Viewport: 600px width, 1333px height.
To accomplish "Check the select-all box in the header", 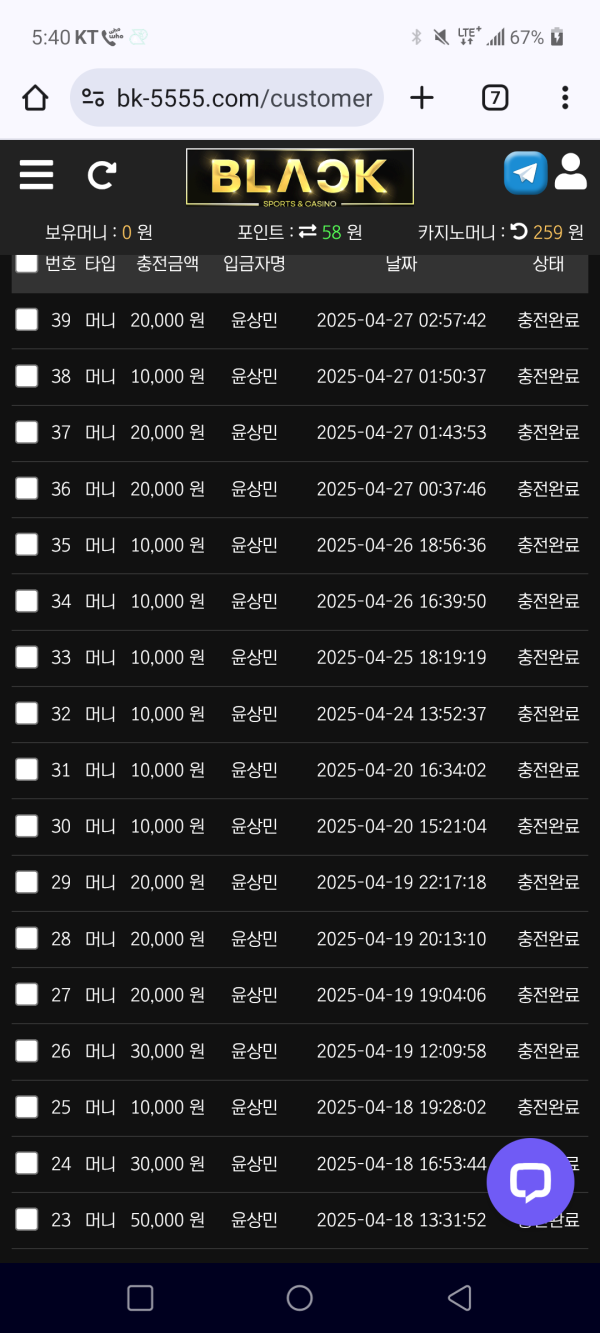I will coord(27,263).
